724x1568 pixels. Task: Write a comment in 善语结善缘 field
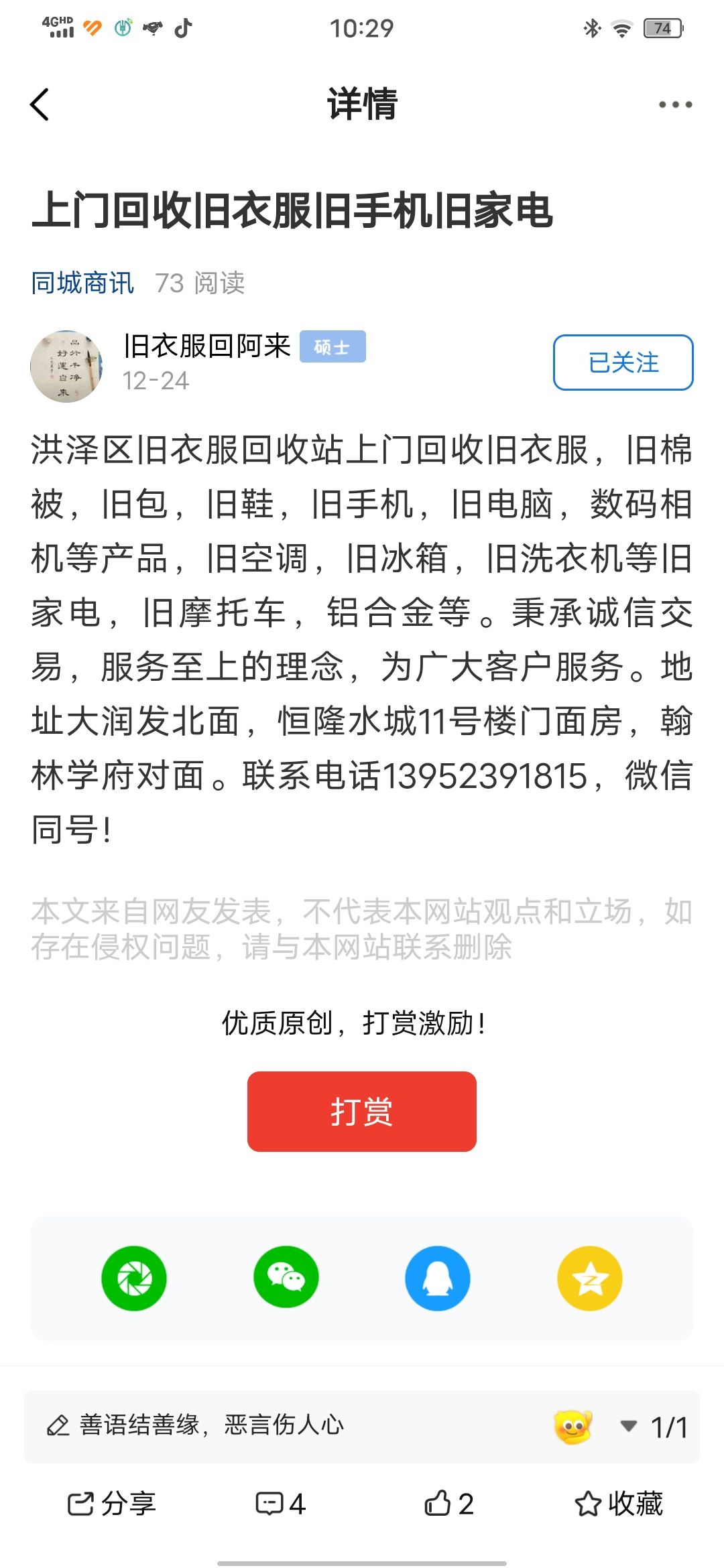click(268, 1425)
